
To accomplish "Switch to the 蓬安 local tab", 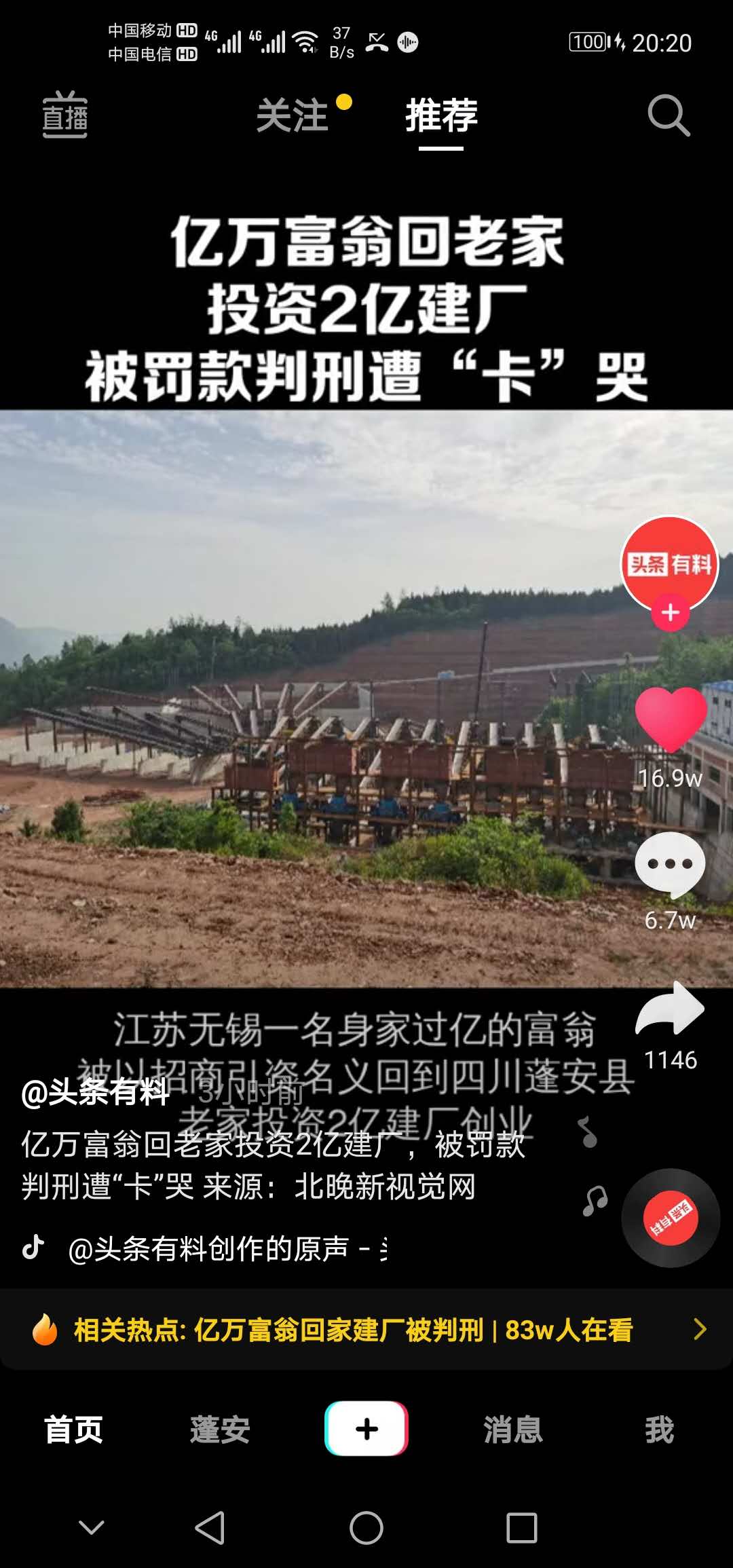I will tap(220, 1429).
